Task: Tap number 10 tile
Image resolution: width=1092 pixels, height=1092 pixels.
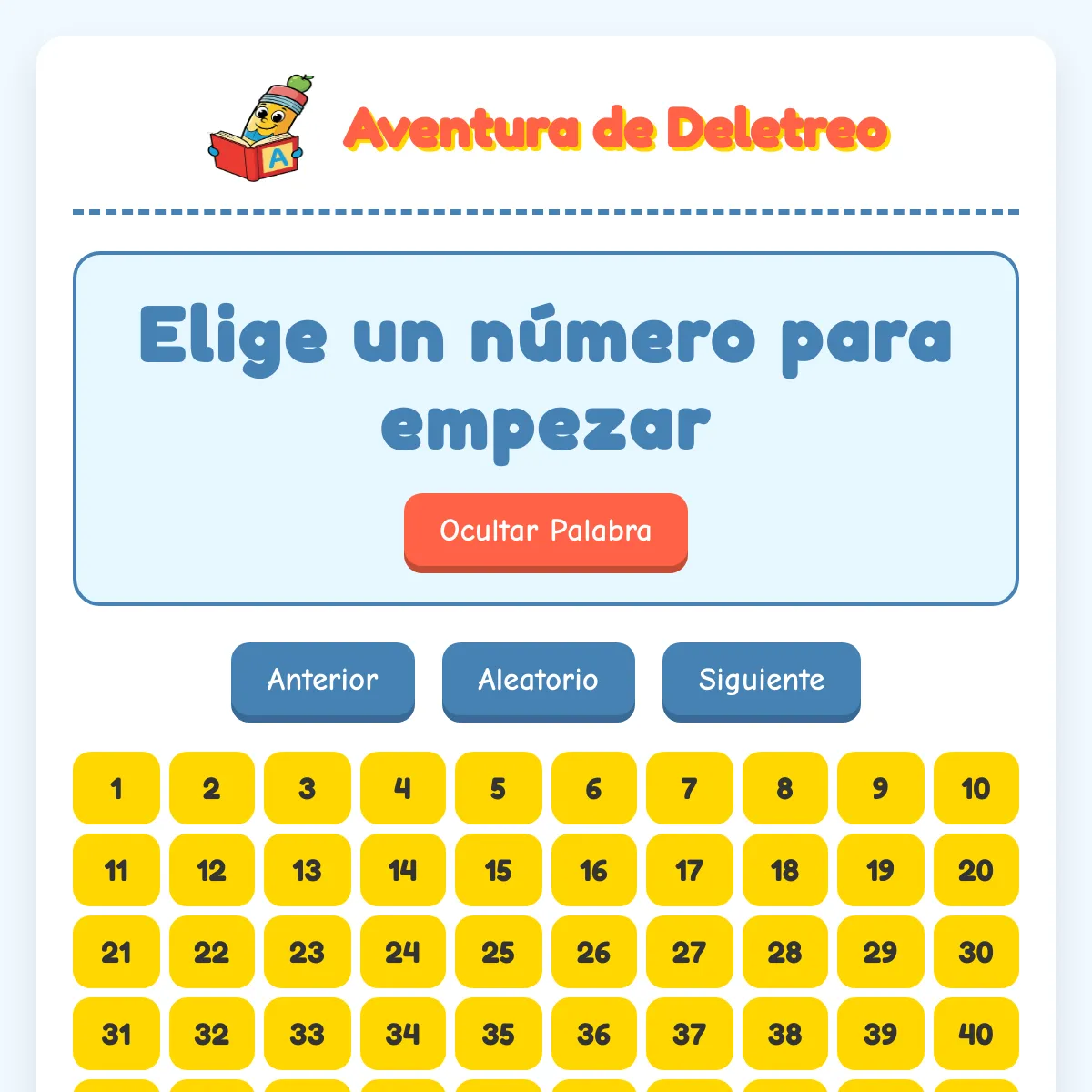Action: click(x=976, y=788)
